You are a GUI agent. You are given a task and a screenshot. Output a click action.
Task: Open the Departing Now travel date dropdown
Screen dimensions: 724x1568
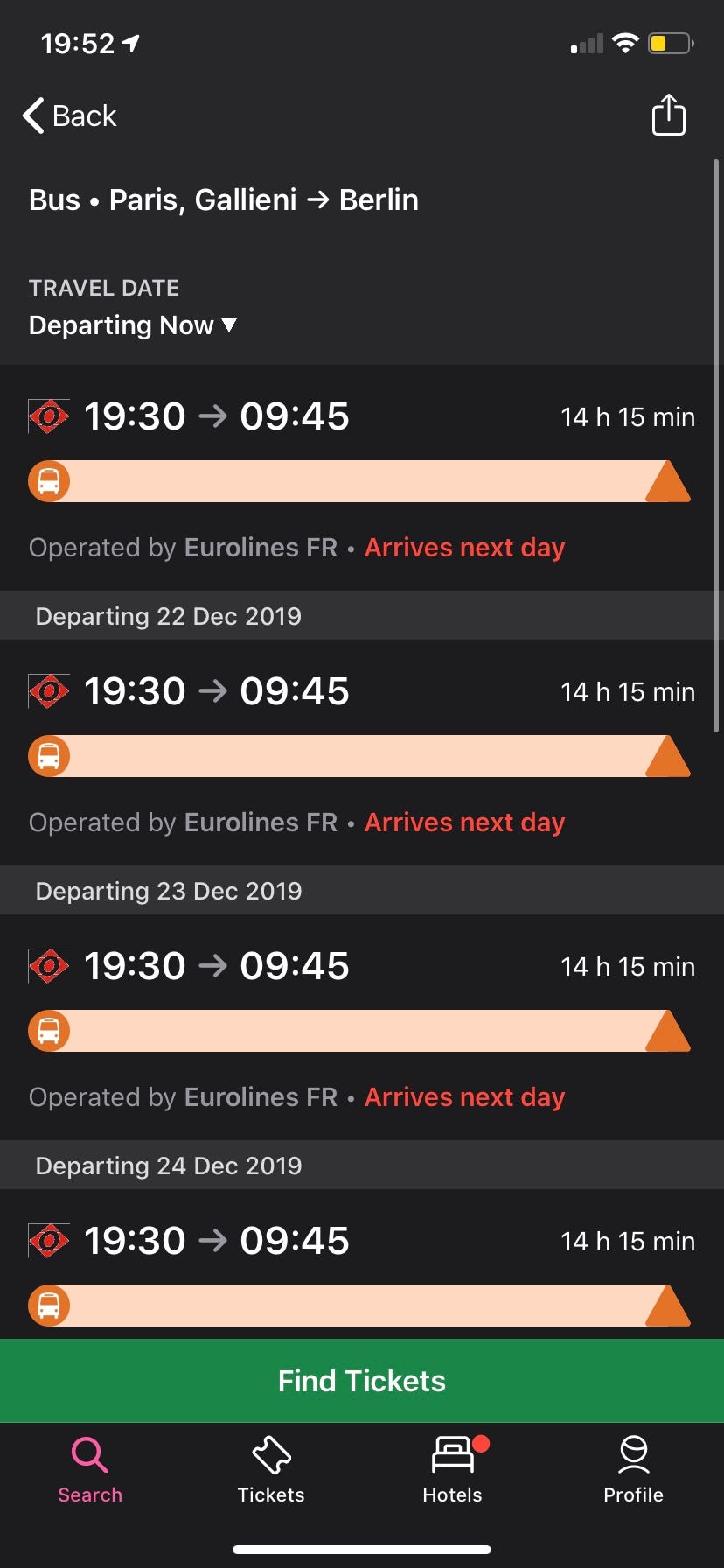tap(133, 325)
